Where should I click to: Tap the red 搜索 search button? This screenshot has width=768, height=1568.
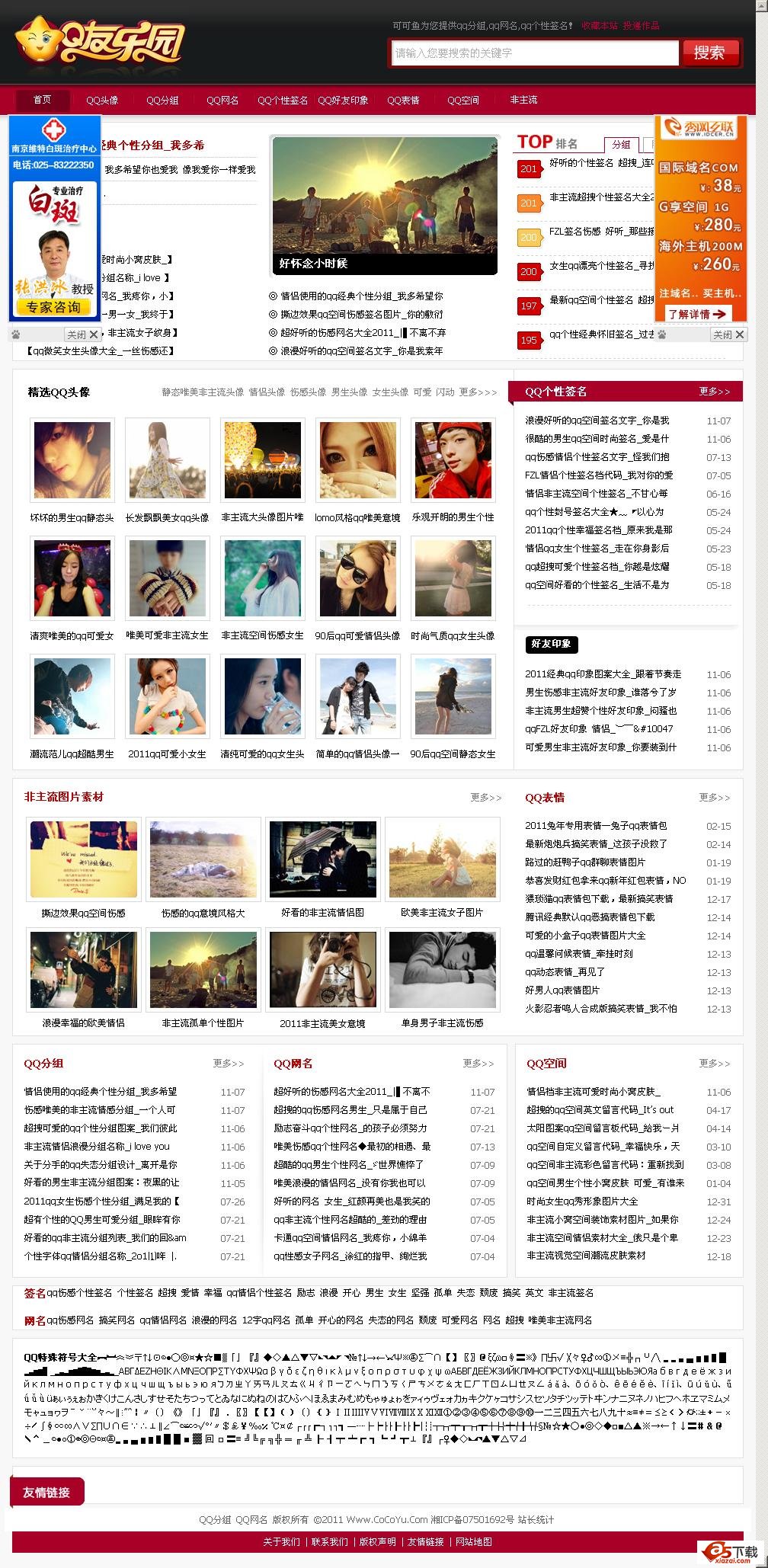coord(709,53)
